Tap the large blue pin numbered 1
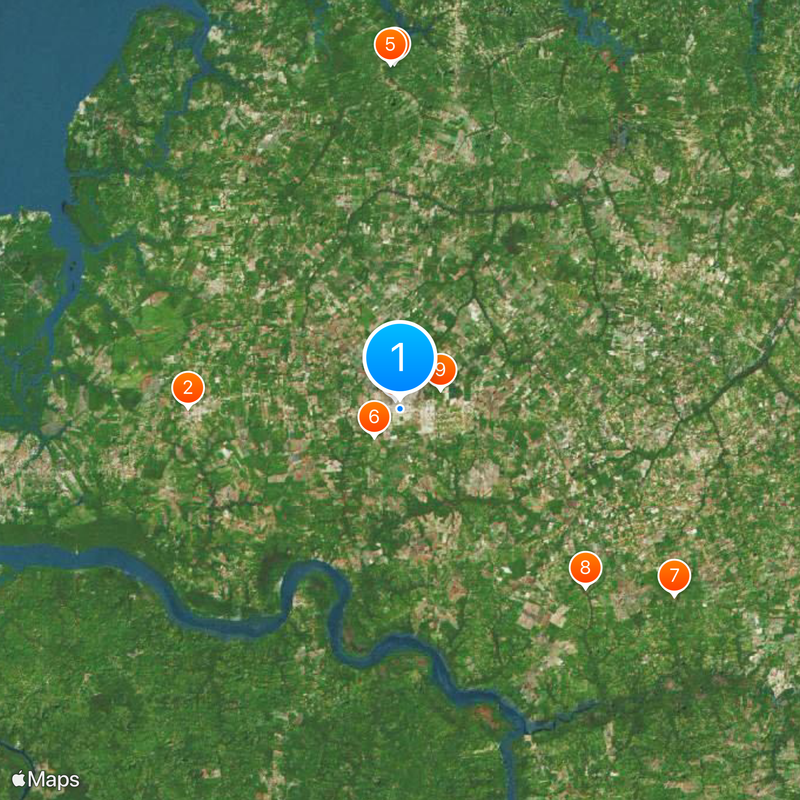 click(399, 357)
